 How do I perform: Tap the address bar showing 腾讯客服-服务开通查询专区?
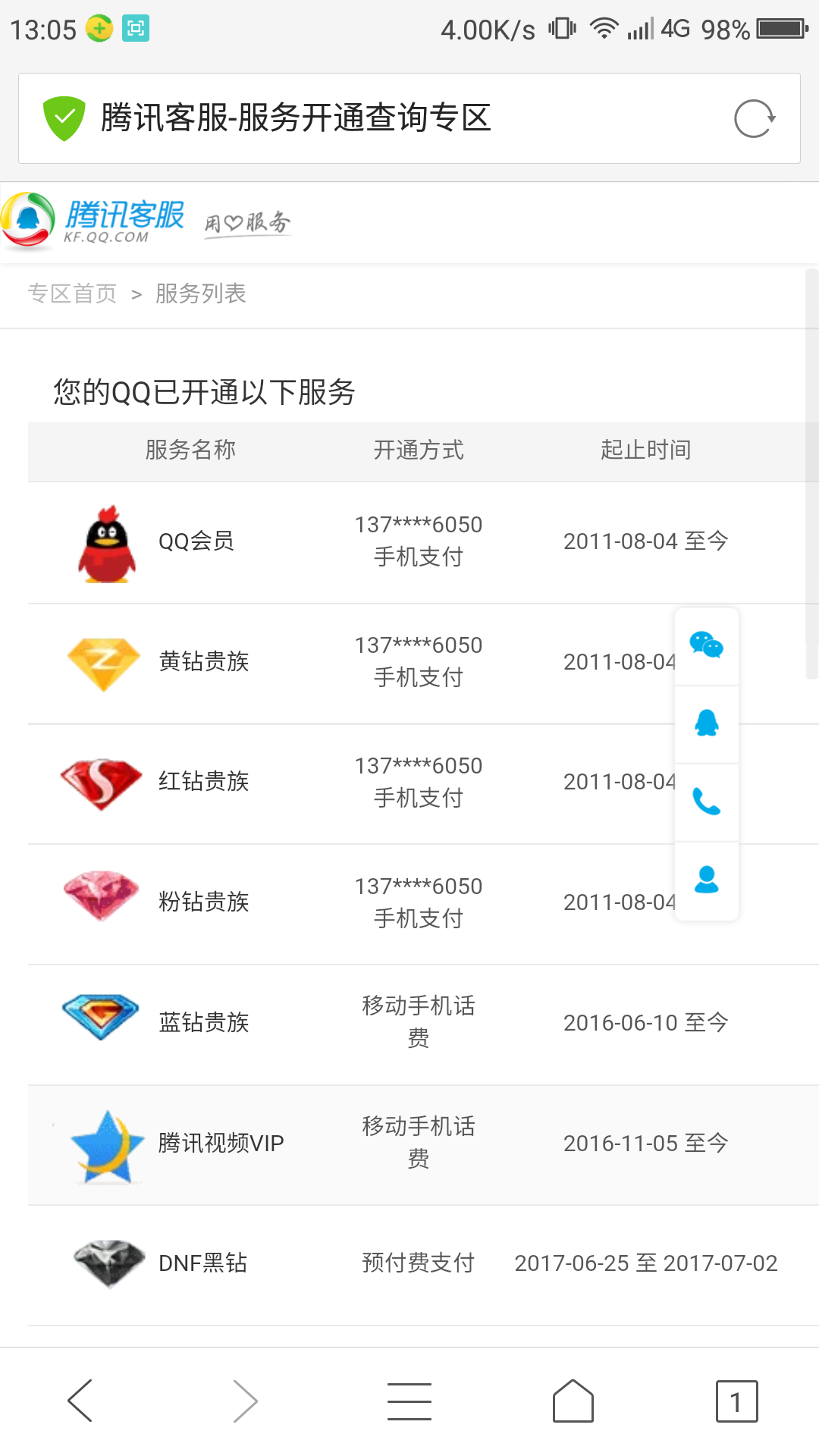[x=409, y=118]
